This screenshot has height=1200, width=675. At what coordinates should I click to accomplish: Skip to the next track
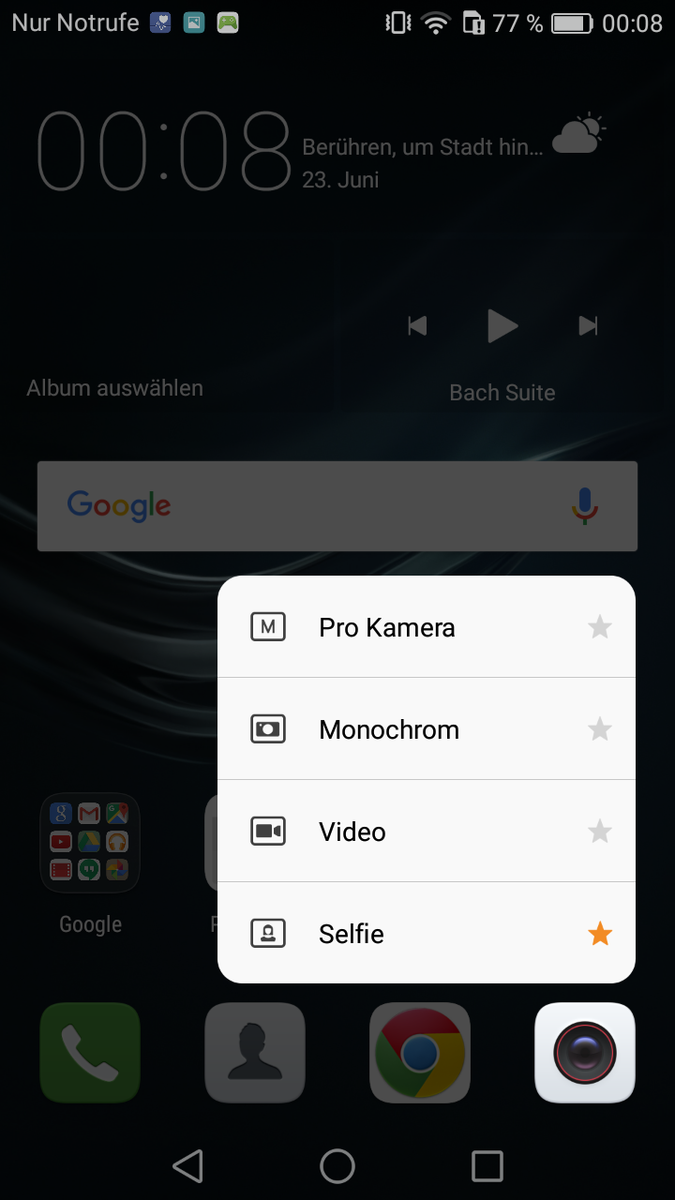588,325
